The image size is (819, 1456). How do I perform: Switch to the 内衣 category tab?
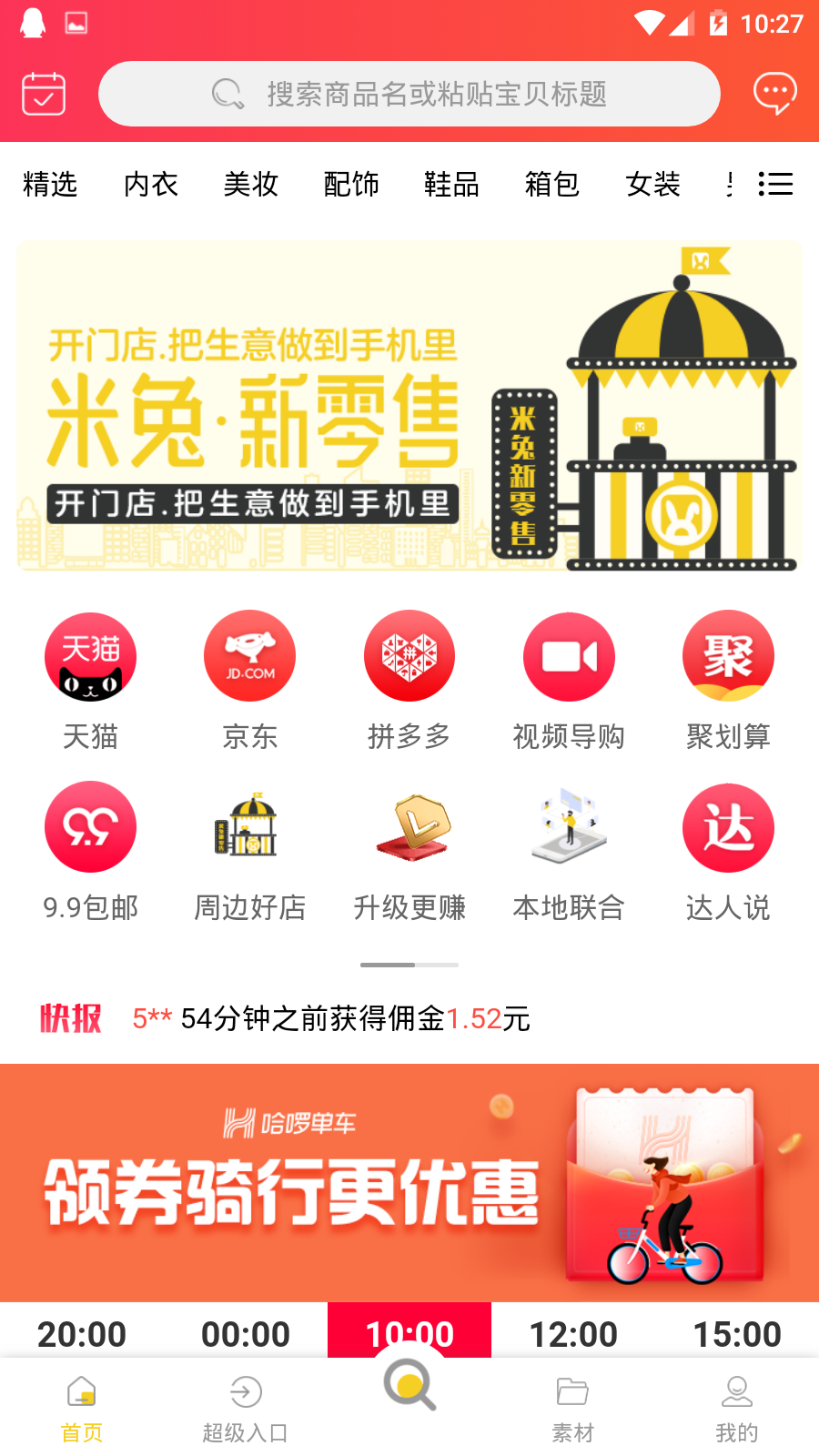pyautogui.click(x=151, y=184)
